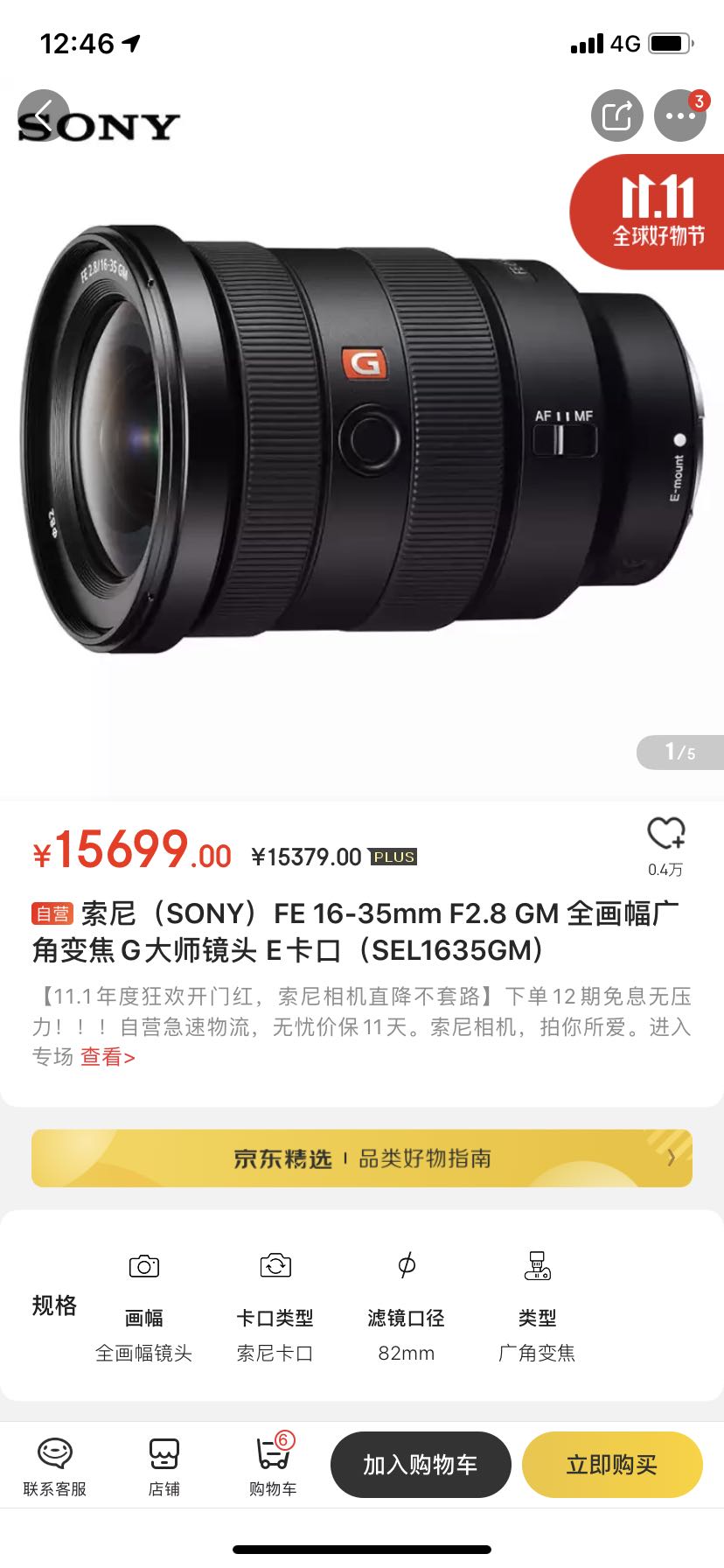Open the shopping cart (购物车)

click(273, 1465)
